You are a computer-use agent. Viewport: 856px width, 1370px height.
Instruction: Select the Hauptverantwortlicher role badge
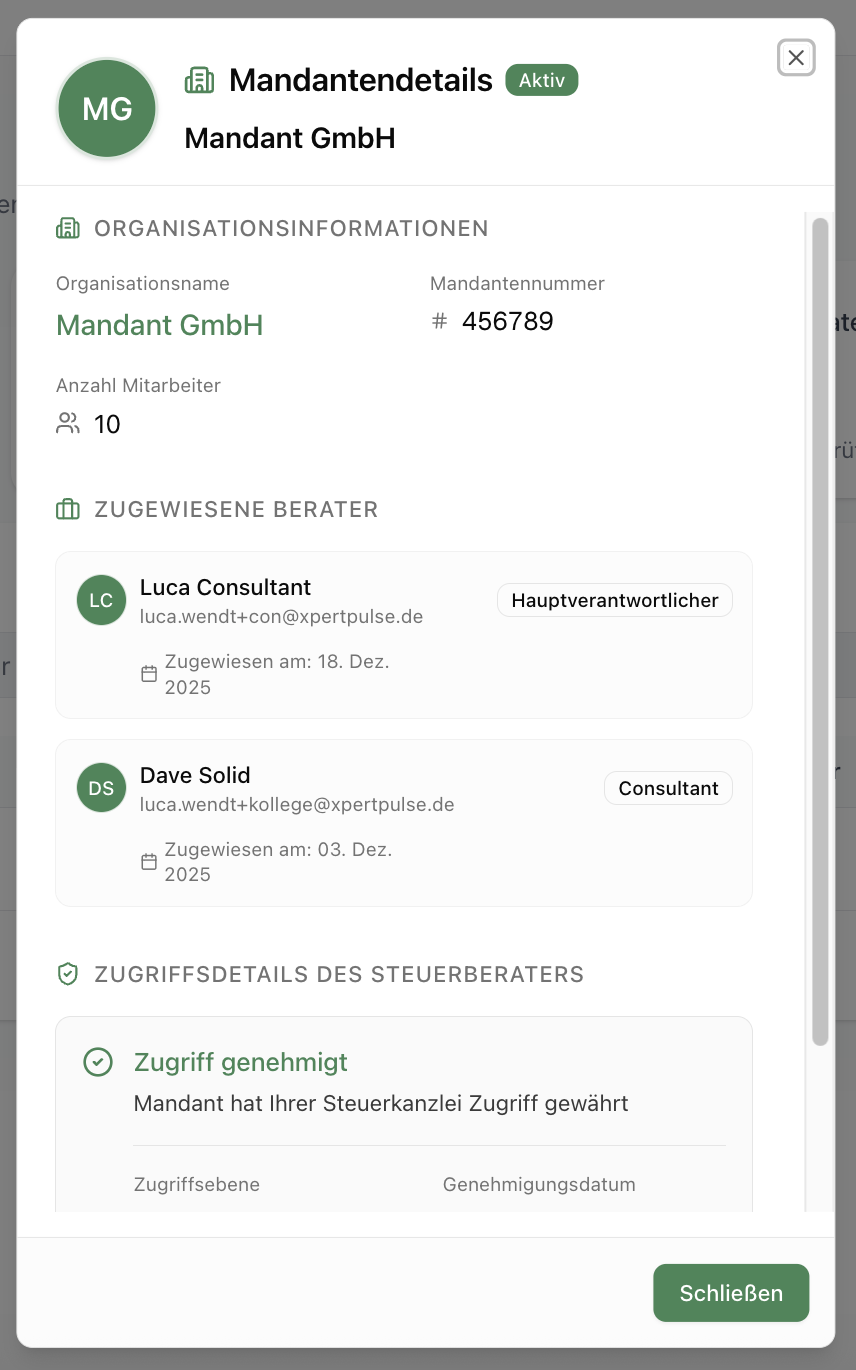614,600
